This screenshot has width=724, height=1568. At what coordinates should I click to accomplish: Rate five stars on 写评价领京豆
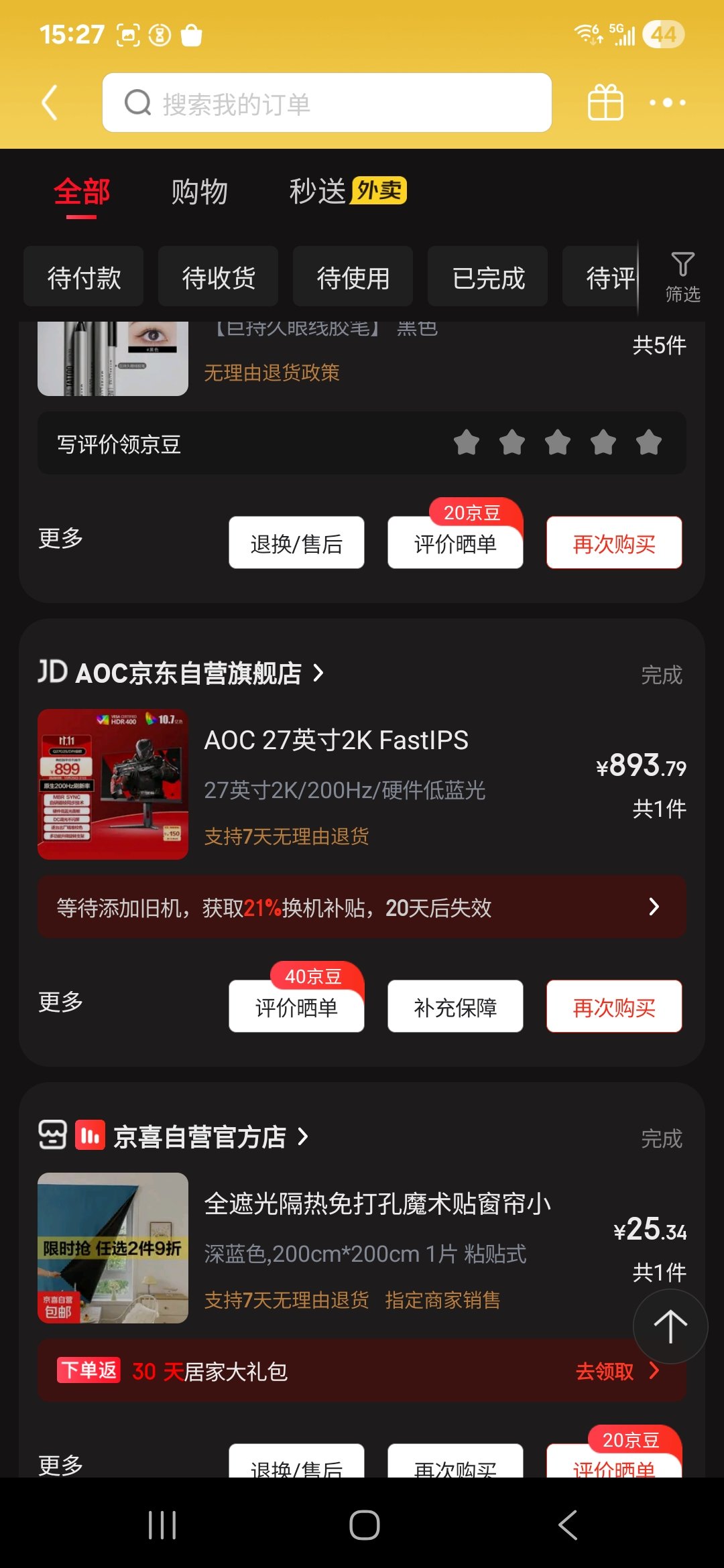pyautogui.click(x=648, y=442)
